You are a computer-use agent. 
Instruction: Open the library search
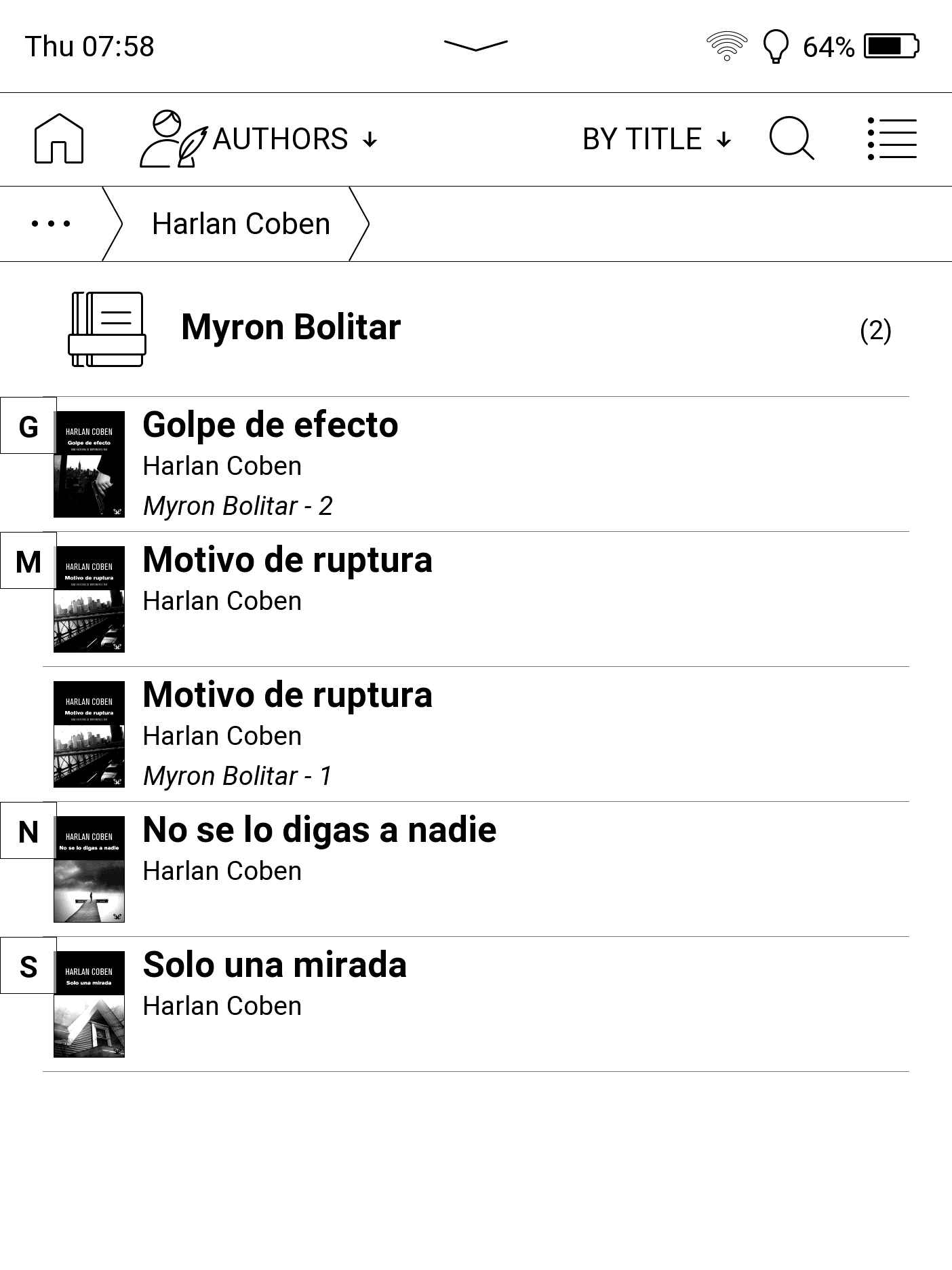pos(791,139)
